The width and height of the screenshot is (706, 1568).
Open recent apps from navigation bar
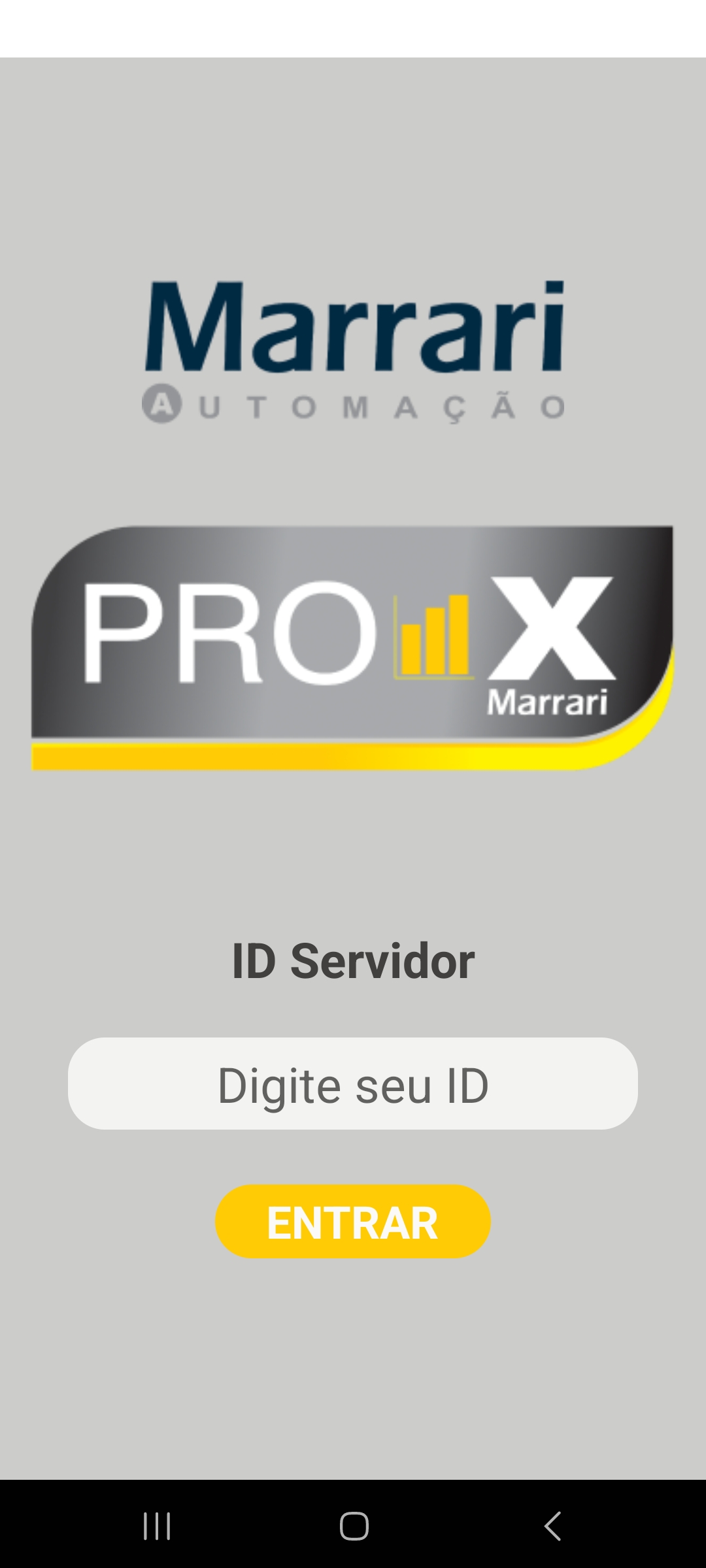(x=157, y=1526)
